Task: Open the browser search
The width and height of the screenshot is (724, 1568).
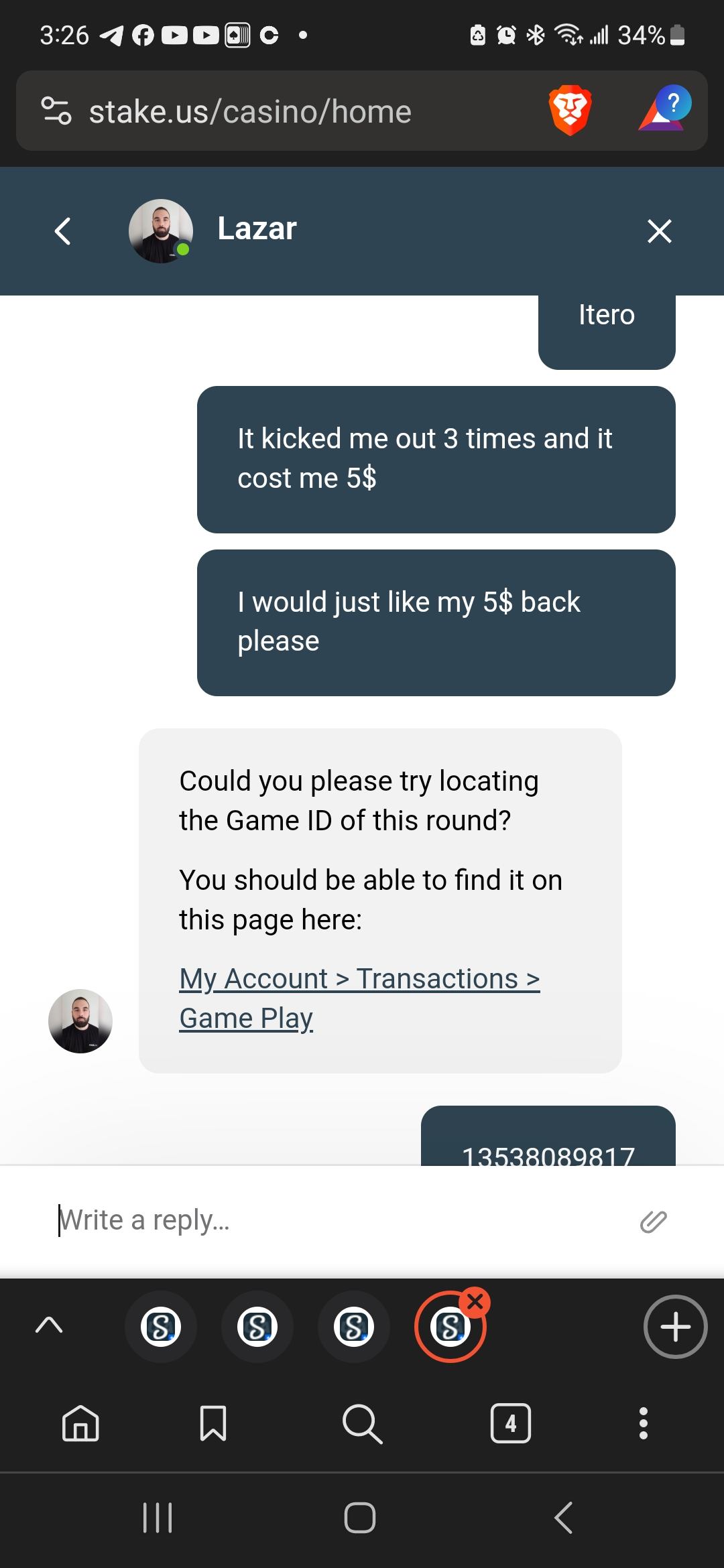Action: click(362, 1423)
